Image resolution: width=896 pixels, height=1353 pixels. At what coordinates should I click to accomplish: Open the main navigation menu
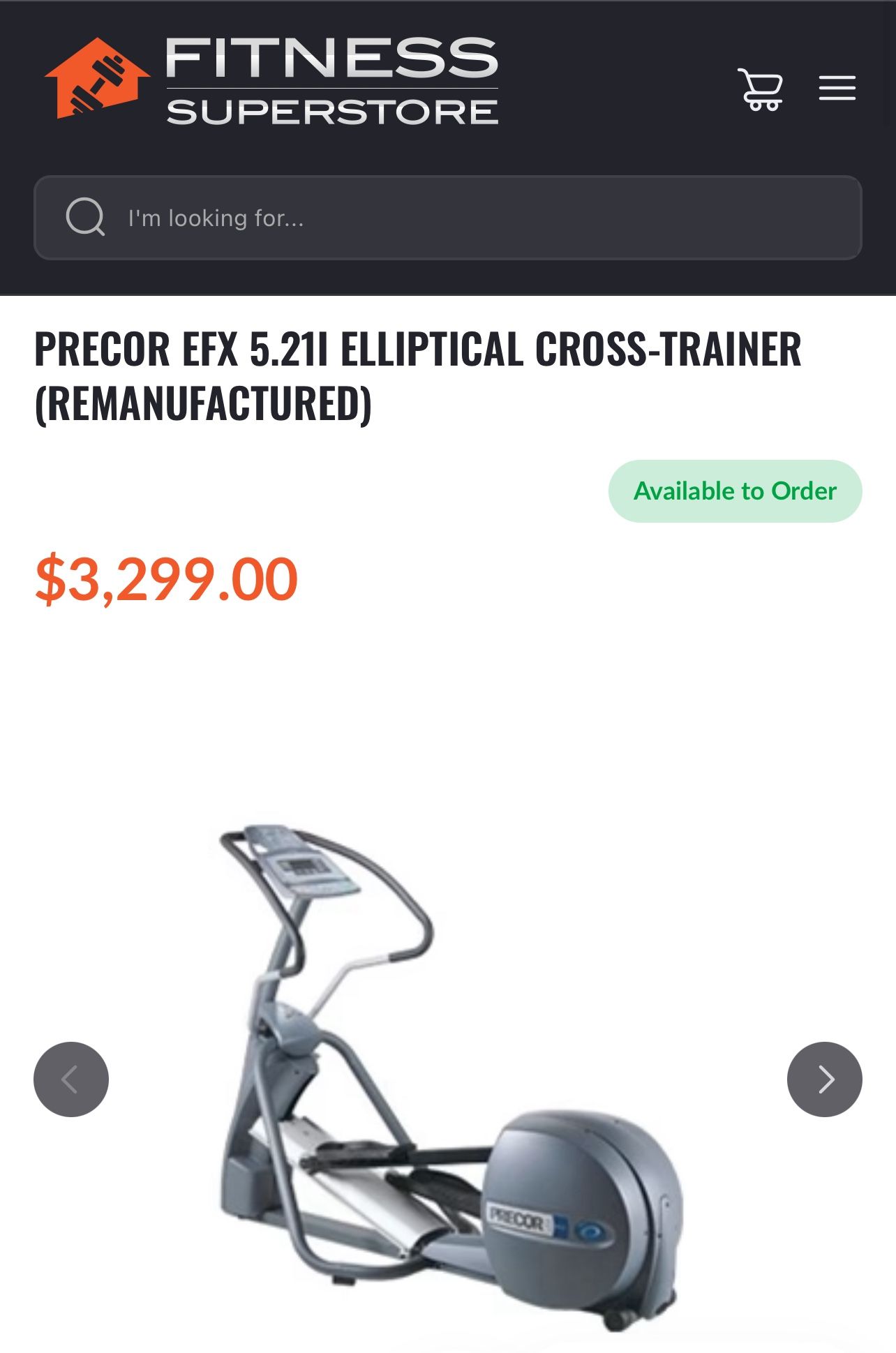(837, 89)
